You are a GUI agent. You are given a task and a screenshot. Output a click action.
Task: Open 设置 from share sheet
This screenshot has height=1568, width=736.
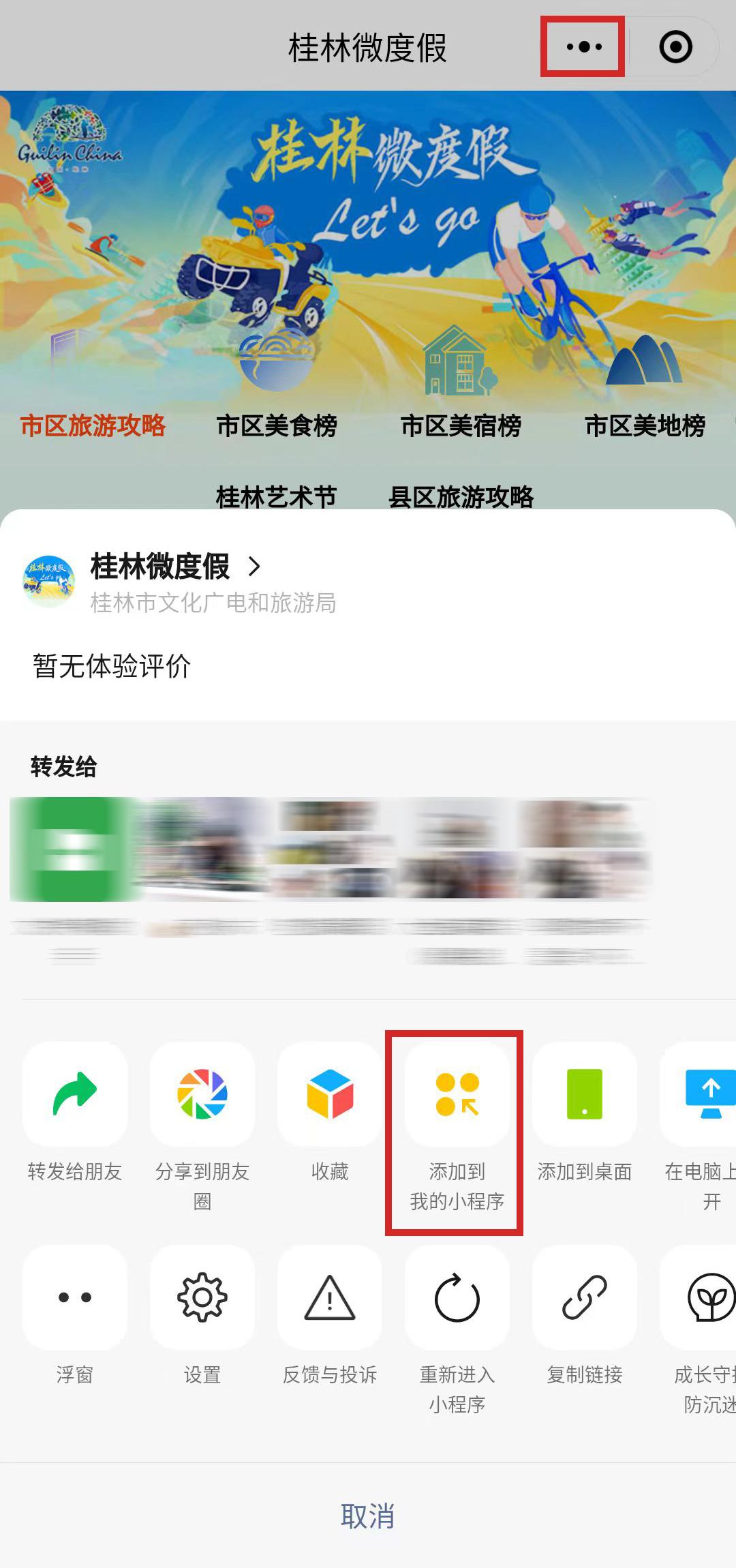coord(202,1297)
